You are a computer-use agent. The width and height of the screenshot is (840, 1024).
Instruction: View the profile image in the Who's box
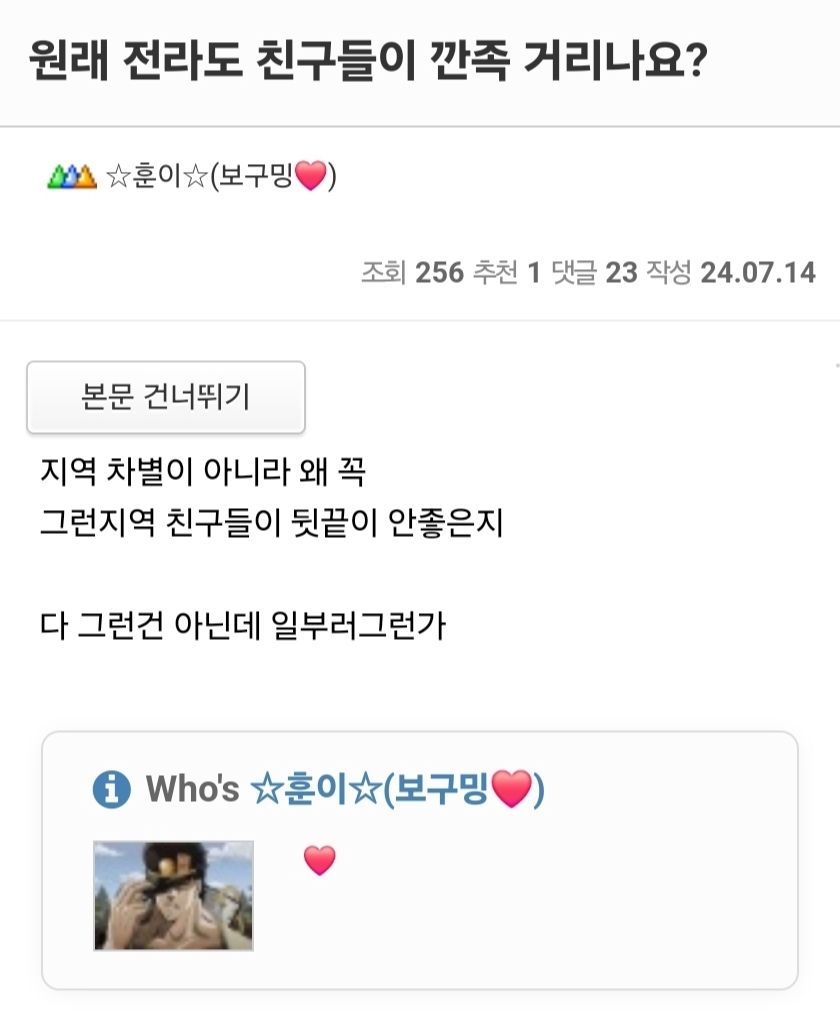click(x=174, y=895)
